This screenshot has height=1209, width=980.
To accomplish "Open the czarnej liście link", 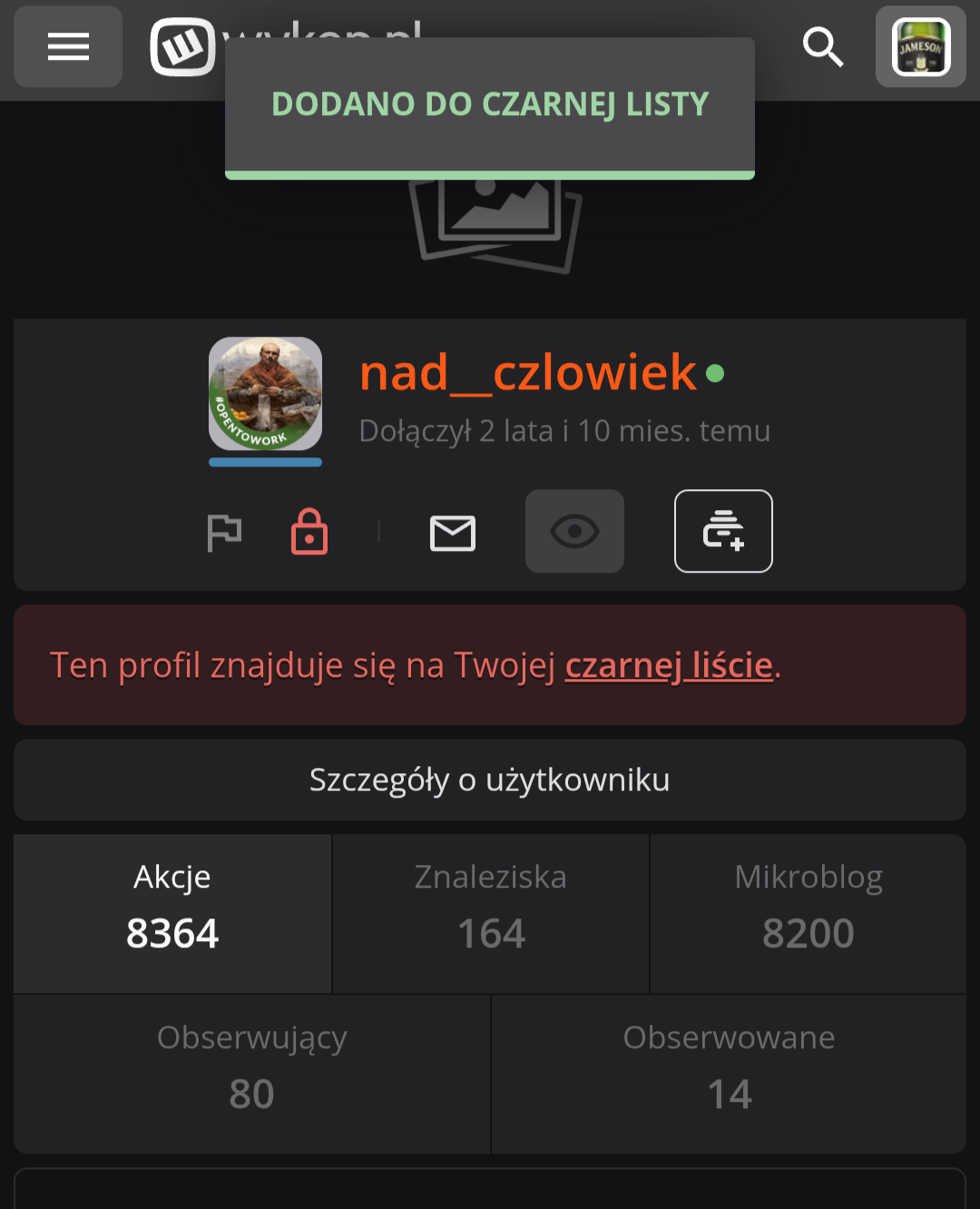I will click(669, 665).
